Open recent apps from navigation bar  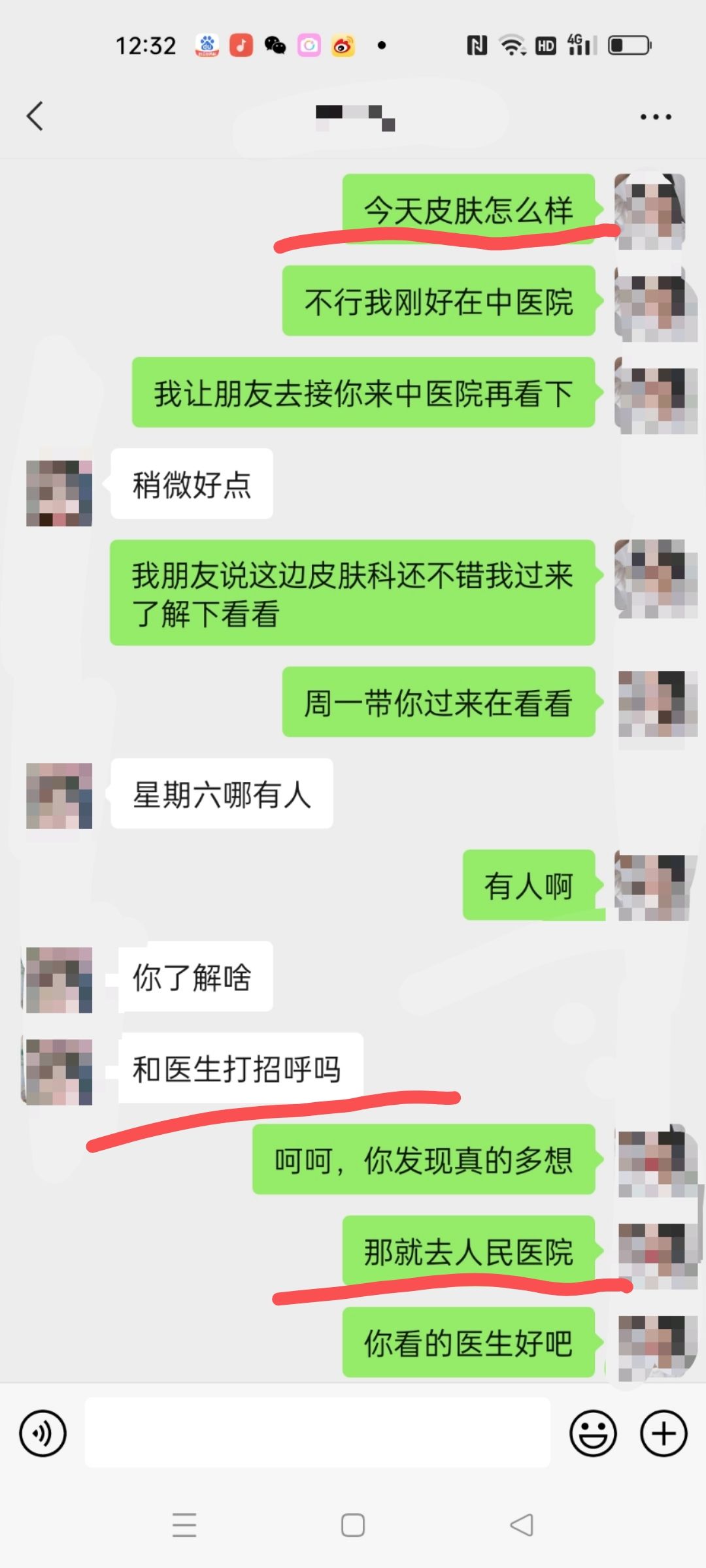(184, 1526)
